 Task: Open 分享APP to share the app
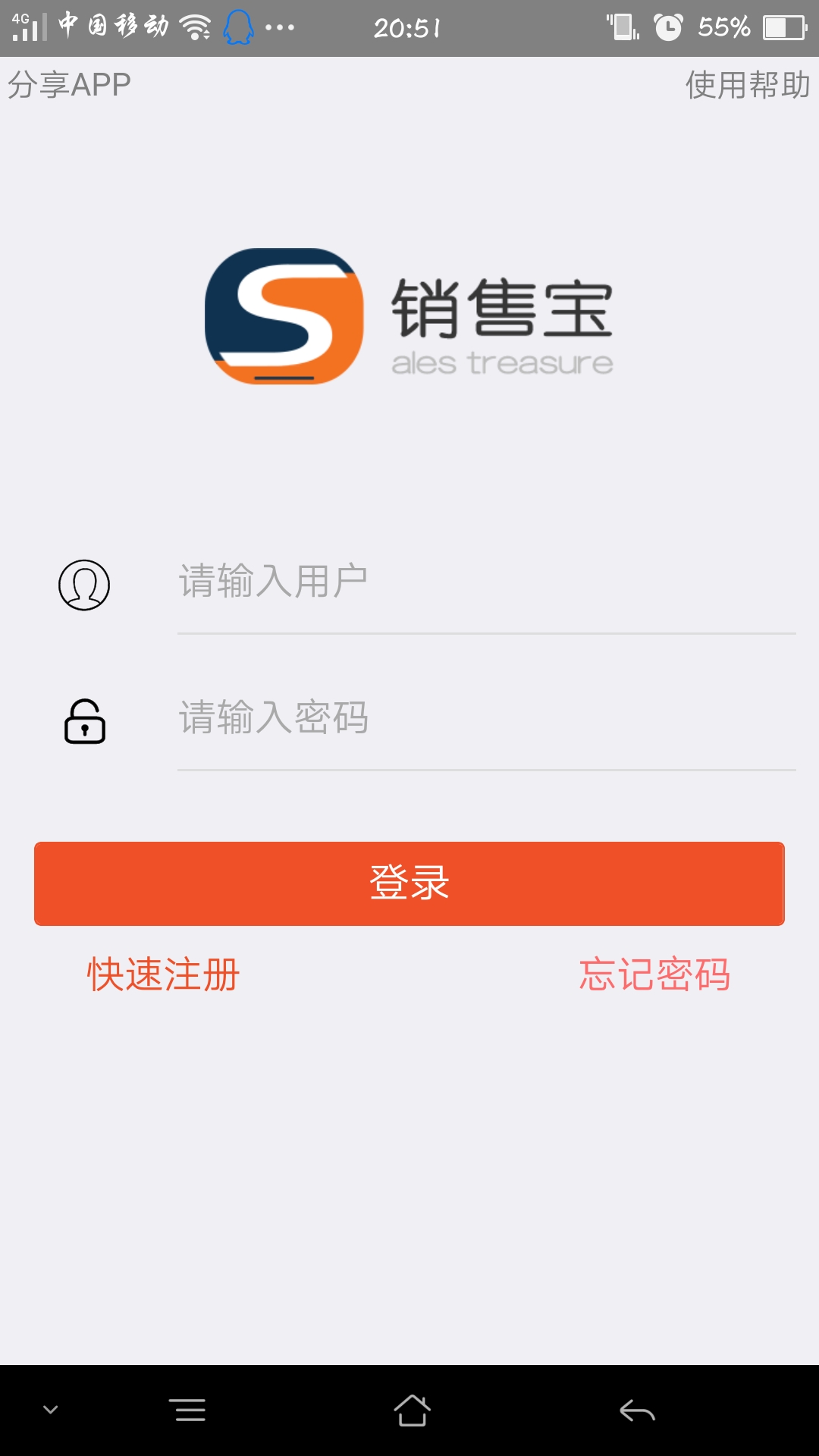pos(68,83)
